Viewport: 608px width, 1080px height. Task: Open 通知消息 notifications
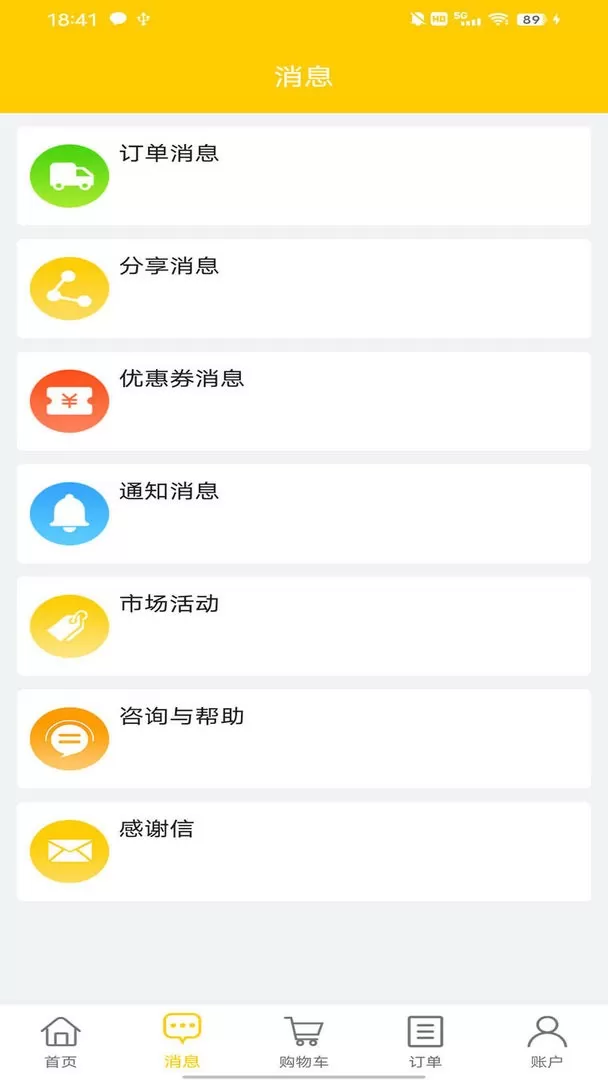[x=304, y=513]
